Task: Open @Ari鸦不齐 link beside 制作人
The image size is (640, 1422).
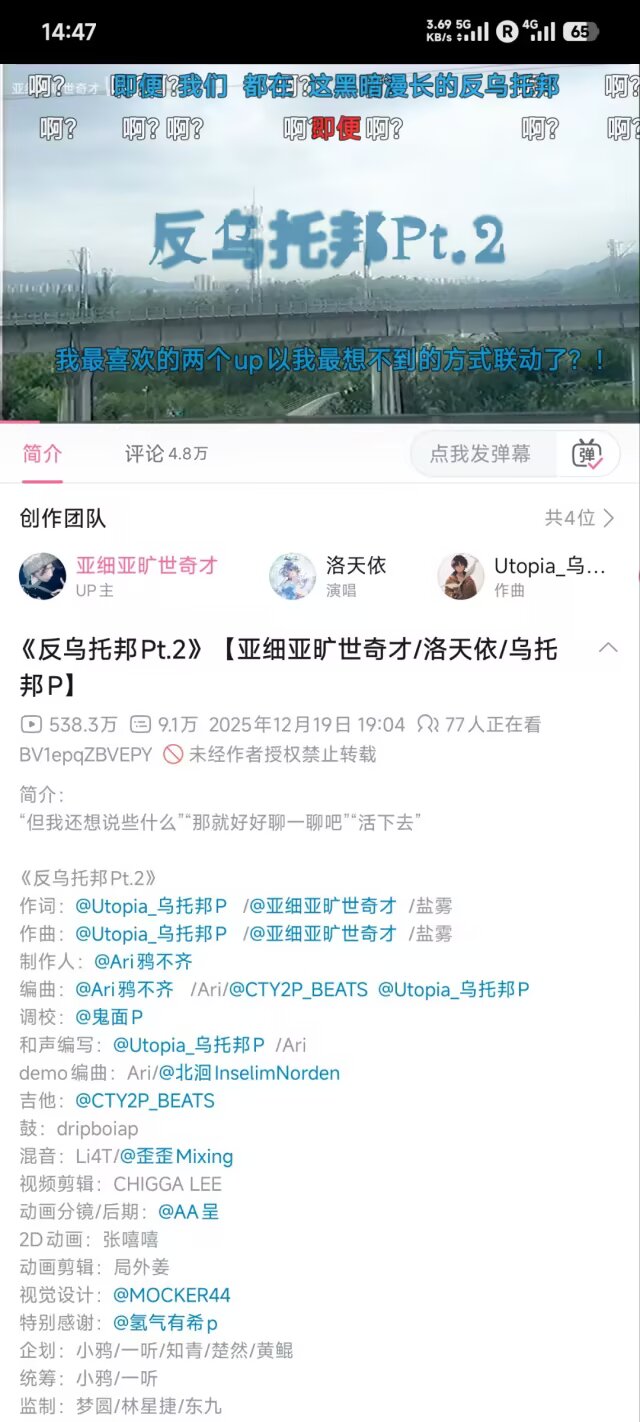Action: (x=143, y=961)
